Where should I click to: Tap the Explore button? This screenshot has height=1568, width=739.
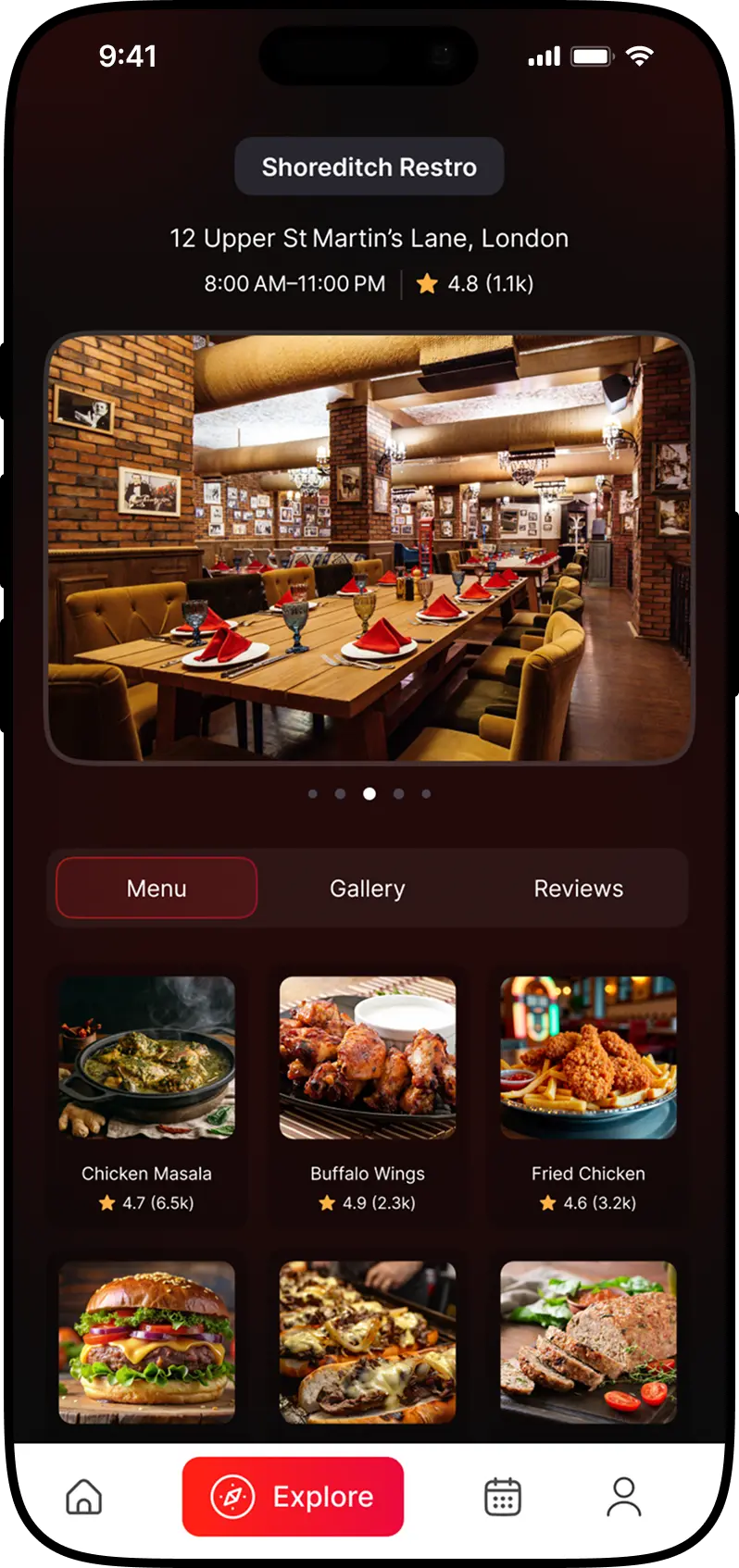pyautogui.click(x=293, y=1496)
